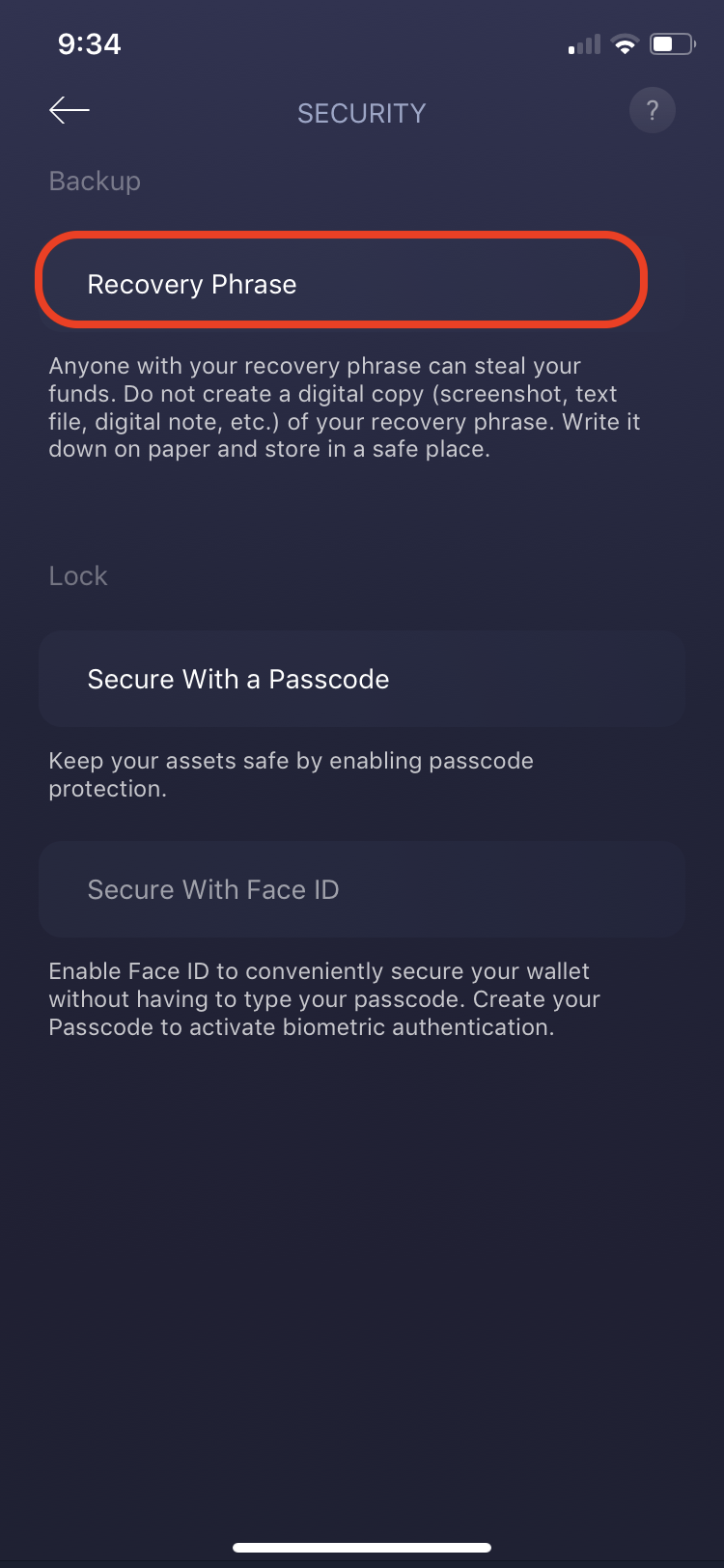Screen dimensions: 724x1568
Task: Open the Recovery Phrase row
Action: 341,280
